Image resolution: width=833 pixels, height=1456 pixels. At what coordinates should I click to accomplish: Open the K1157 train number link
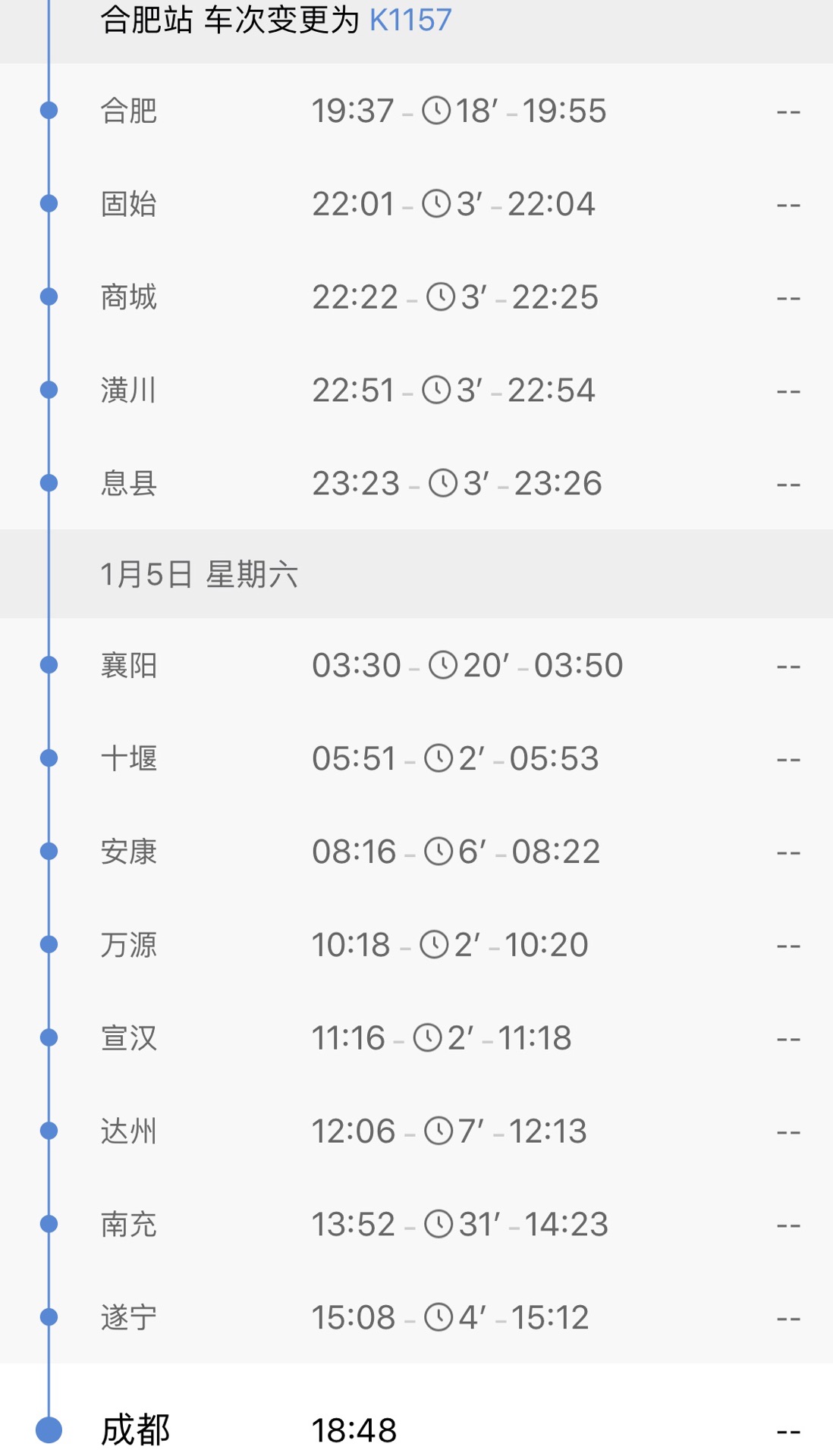click(410, 20)
